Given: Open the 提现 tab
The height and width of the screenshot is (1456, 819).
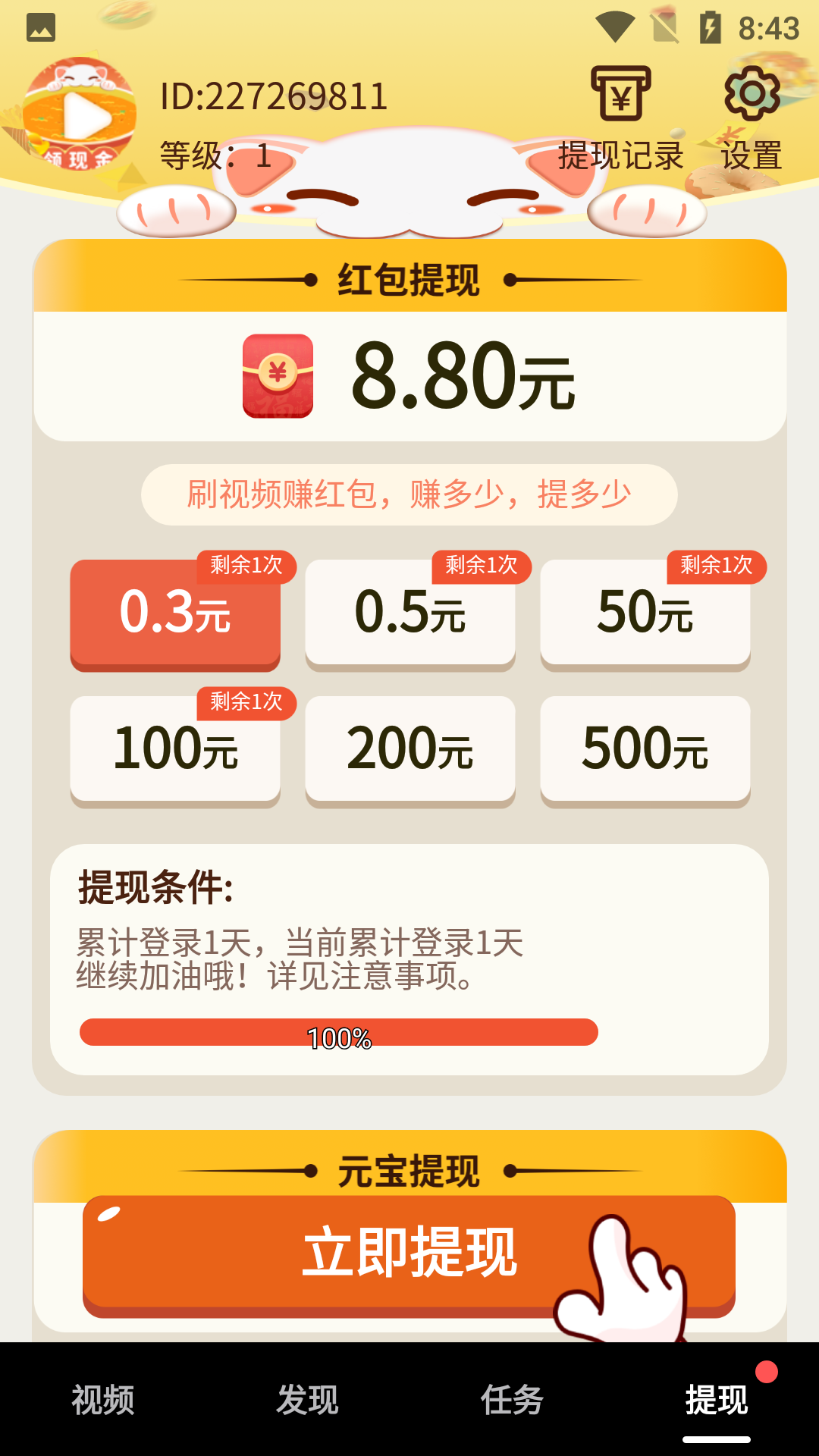Looking at the screenshot, I should click(717, 1399).
